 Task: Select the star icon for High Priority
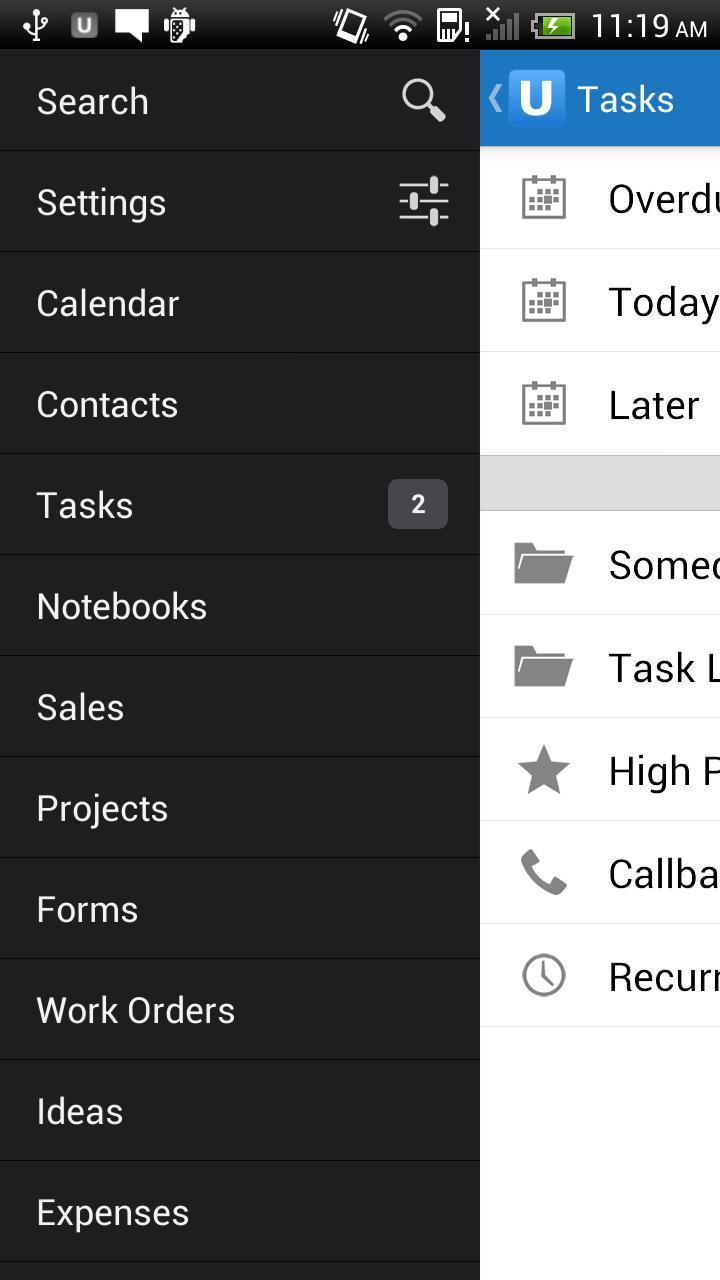coord(543,770)
